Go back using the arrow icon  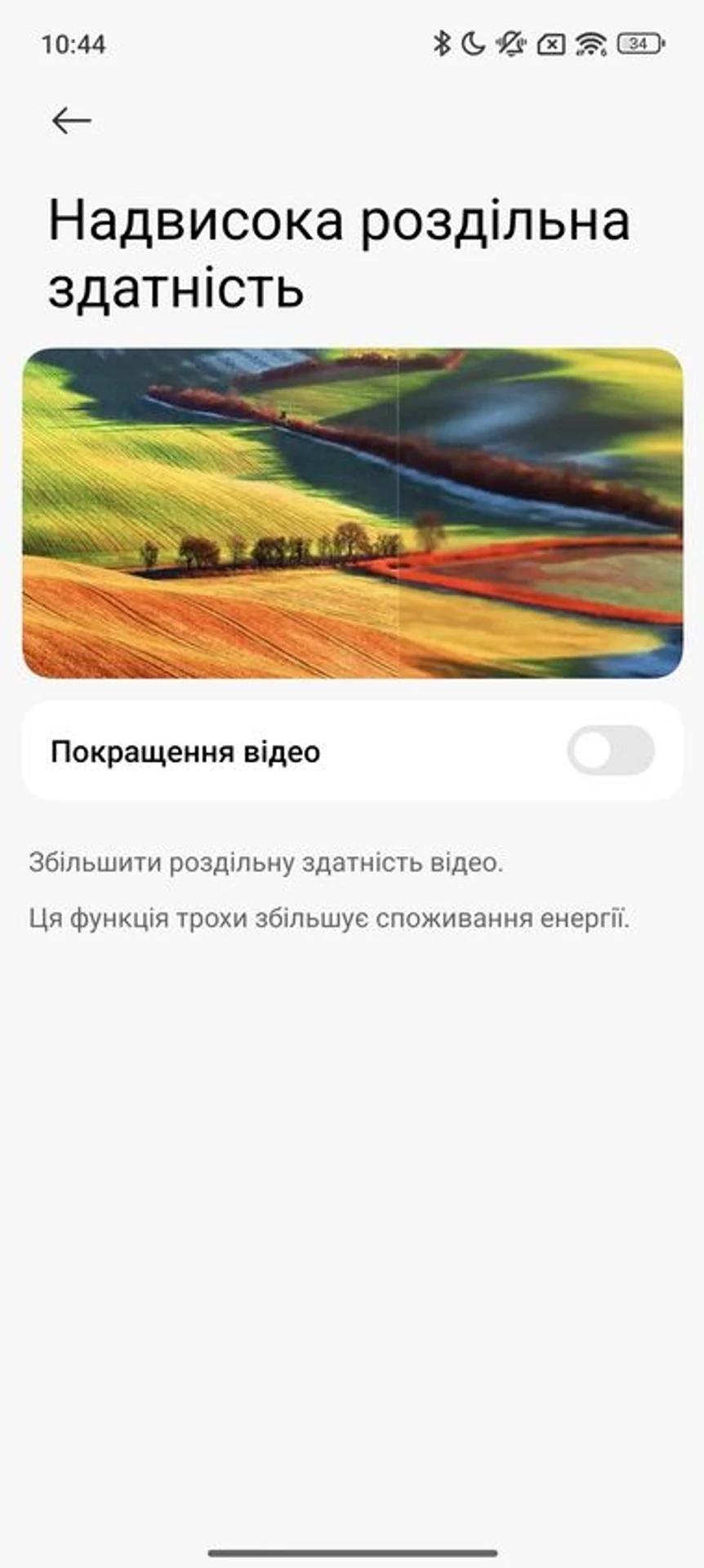click(x=71, y=121)
